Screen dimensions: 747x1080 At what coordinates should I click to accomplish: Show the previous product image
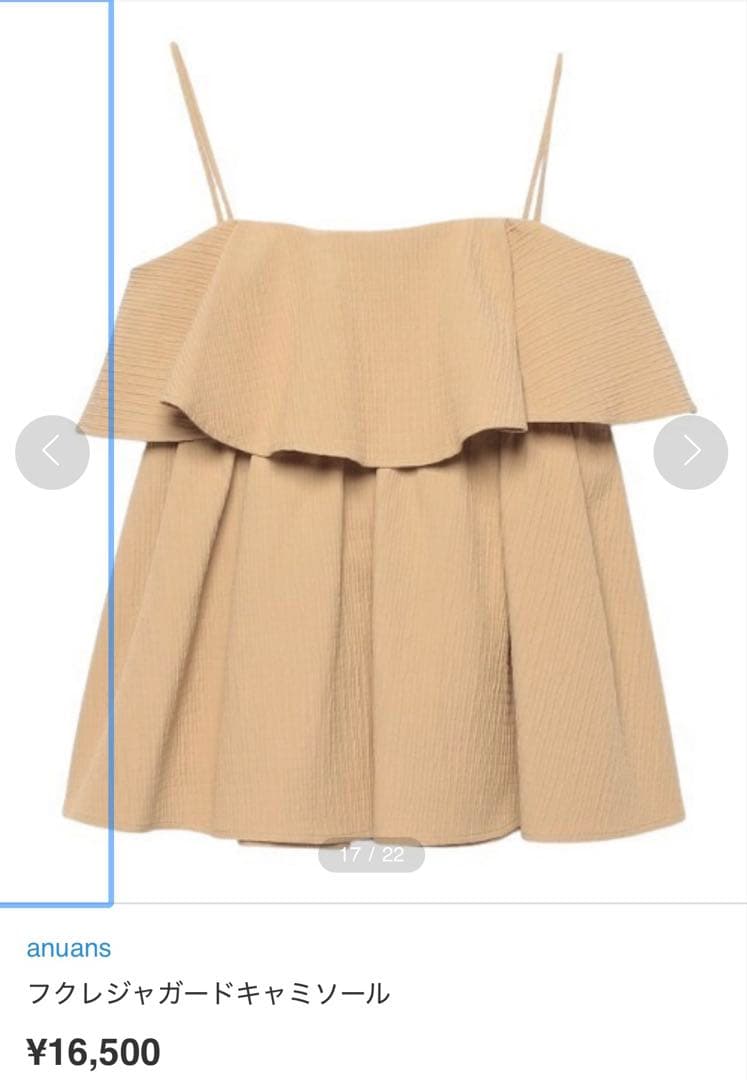(52, 452)
